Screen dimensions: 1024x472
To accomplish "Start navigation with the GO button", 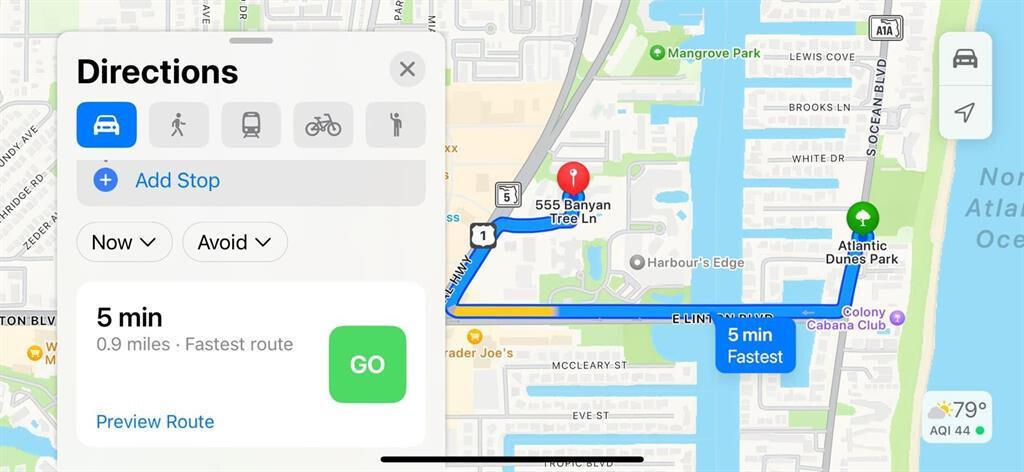I will coord(367,365).
